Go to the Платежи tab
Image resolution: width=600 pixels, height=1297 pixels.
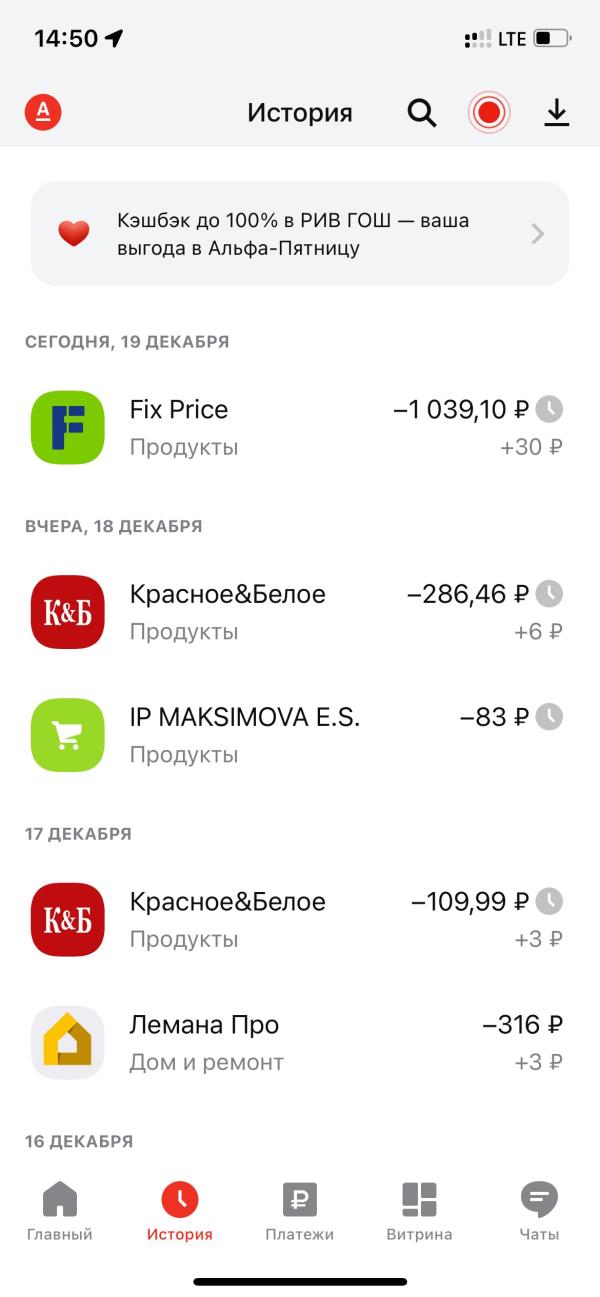click(300, 1211)
